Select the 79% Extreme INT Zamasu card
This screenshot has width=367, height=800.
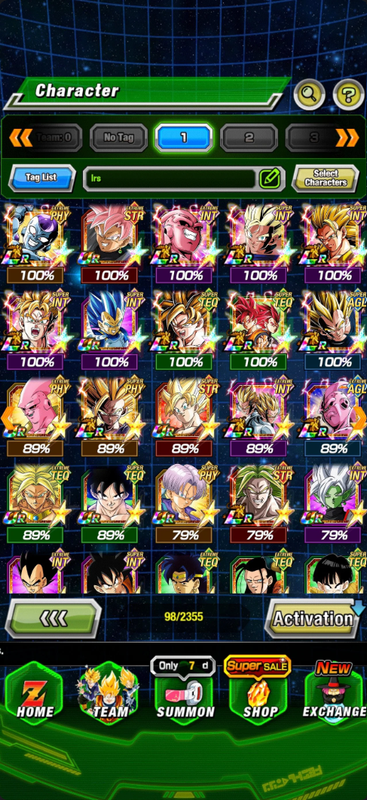click(x=333, y=503)
